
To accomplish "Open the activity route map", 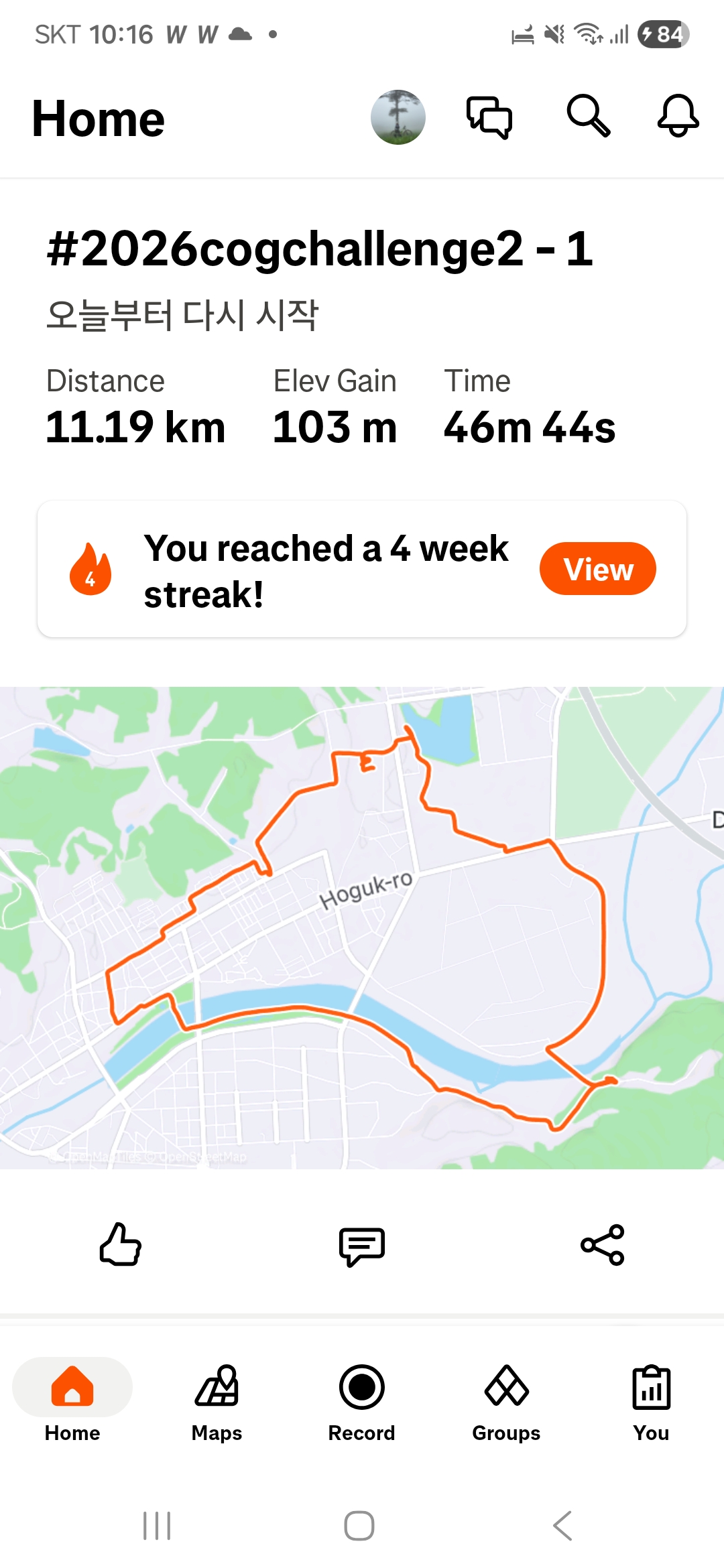I will click(x=362, y=928).
